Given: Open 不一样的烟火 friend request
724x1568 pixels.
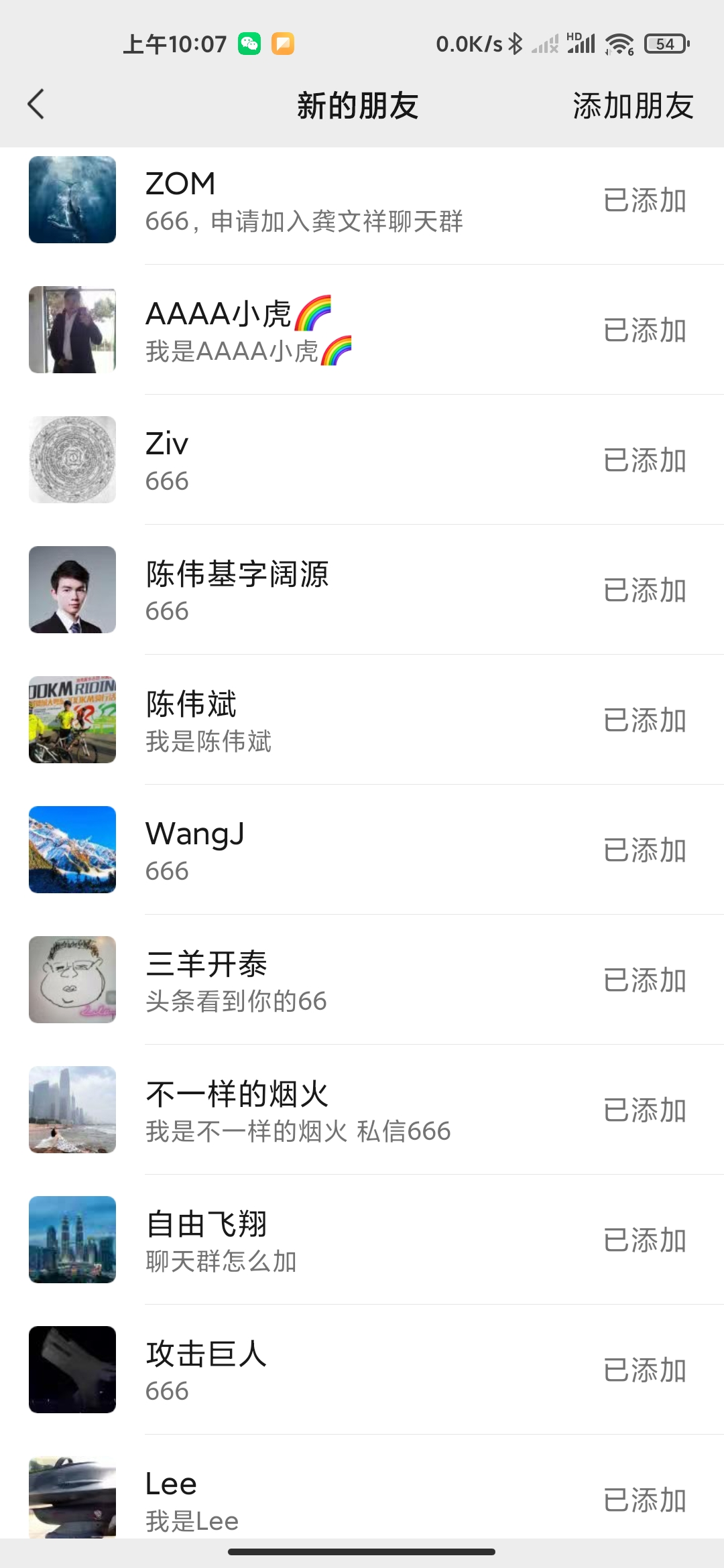Looking at the screenshot, I should click(362, 1110).
